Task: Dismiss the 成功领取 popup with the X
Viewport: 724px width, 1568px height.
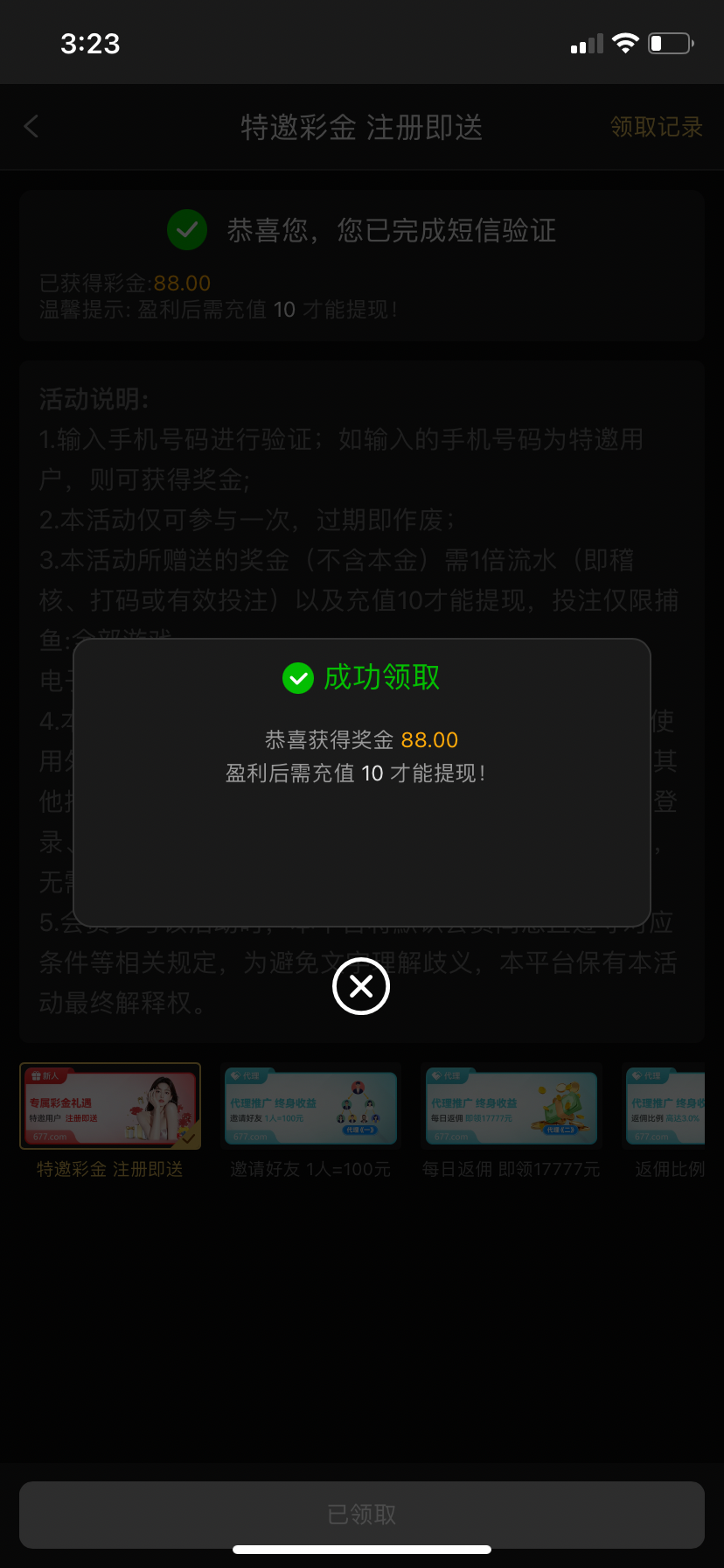Action: [361, 986]
